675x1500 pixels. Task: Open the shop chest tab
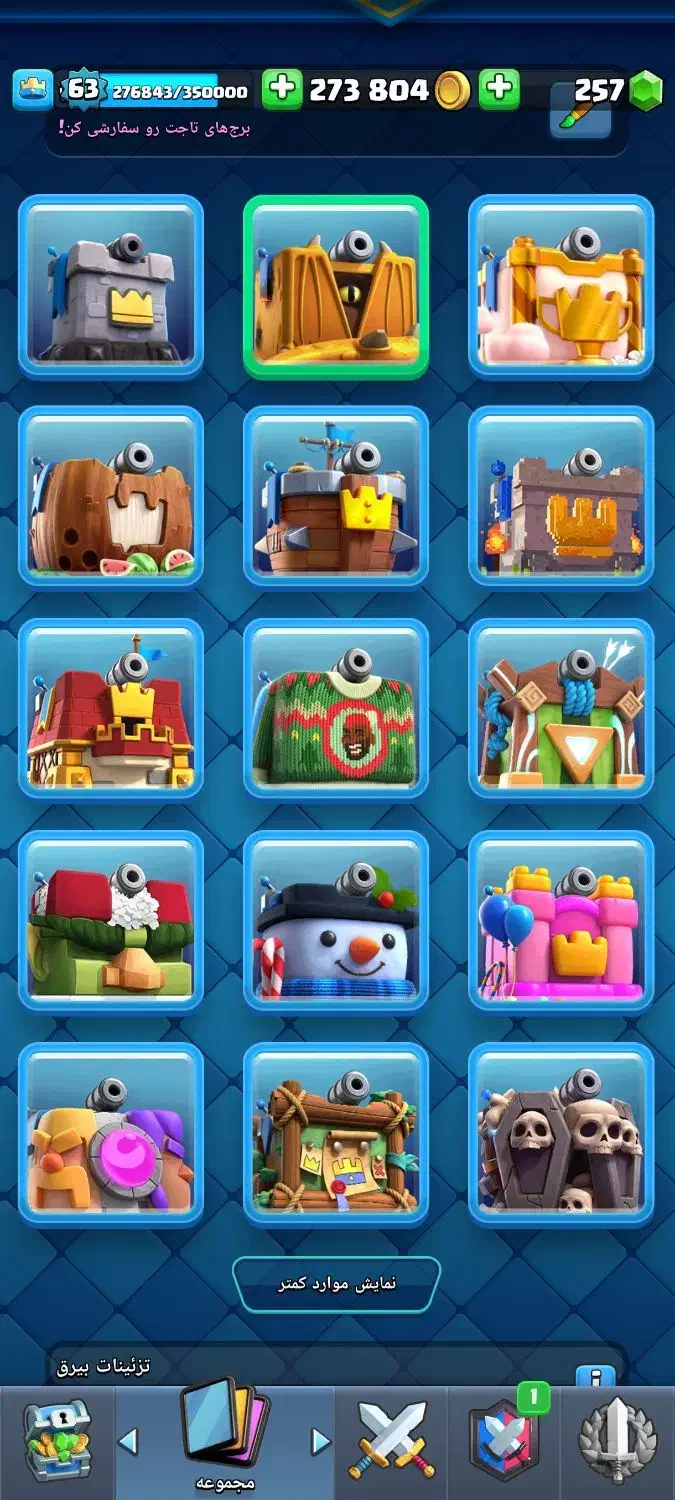coord(57,1440)
